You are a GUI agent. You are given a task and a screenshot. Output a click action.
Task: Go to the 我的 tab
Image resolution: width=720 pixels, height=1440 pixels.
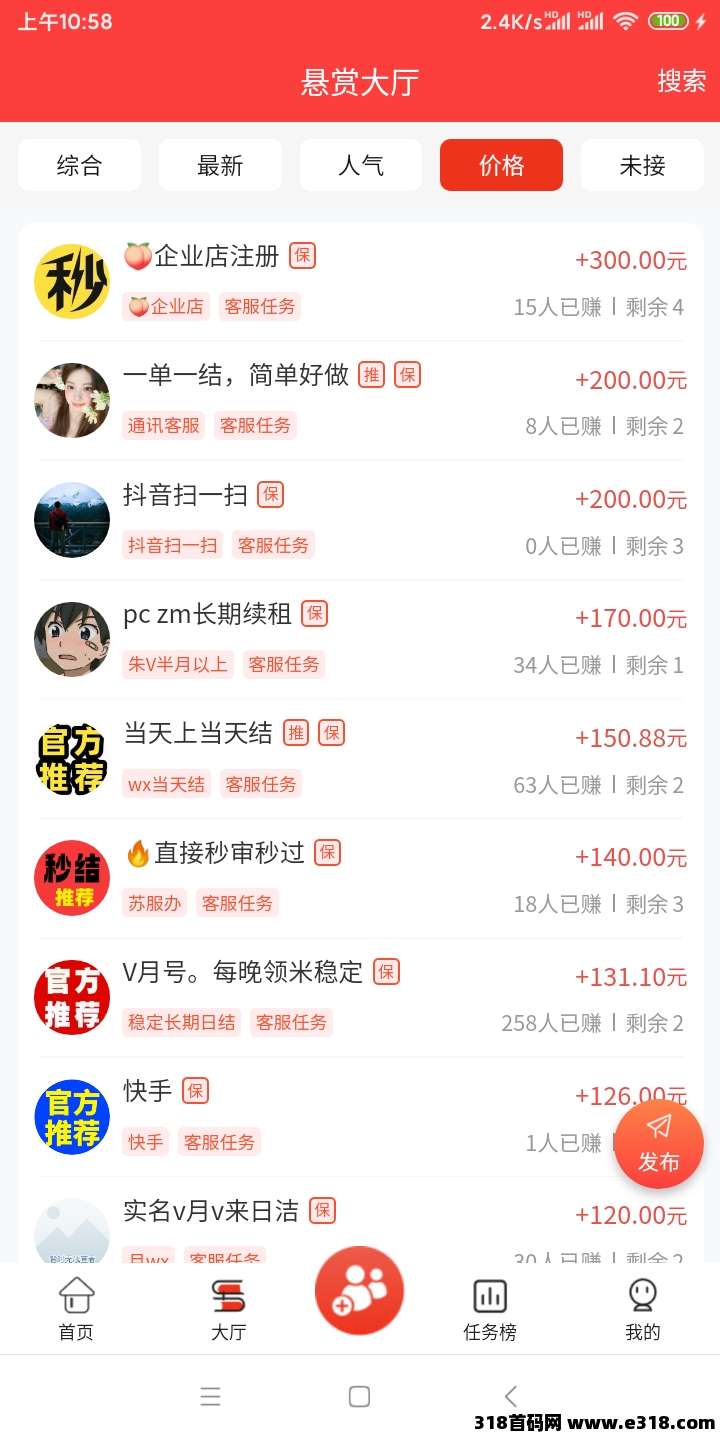[x=642, y=1309]
